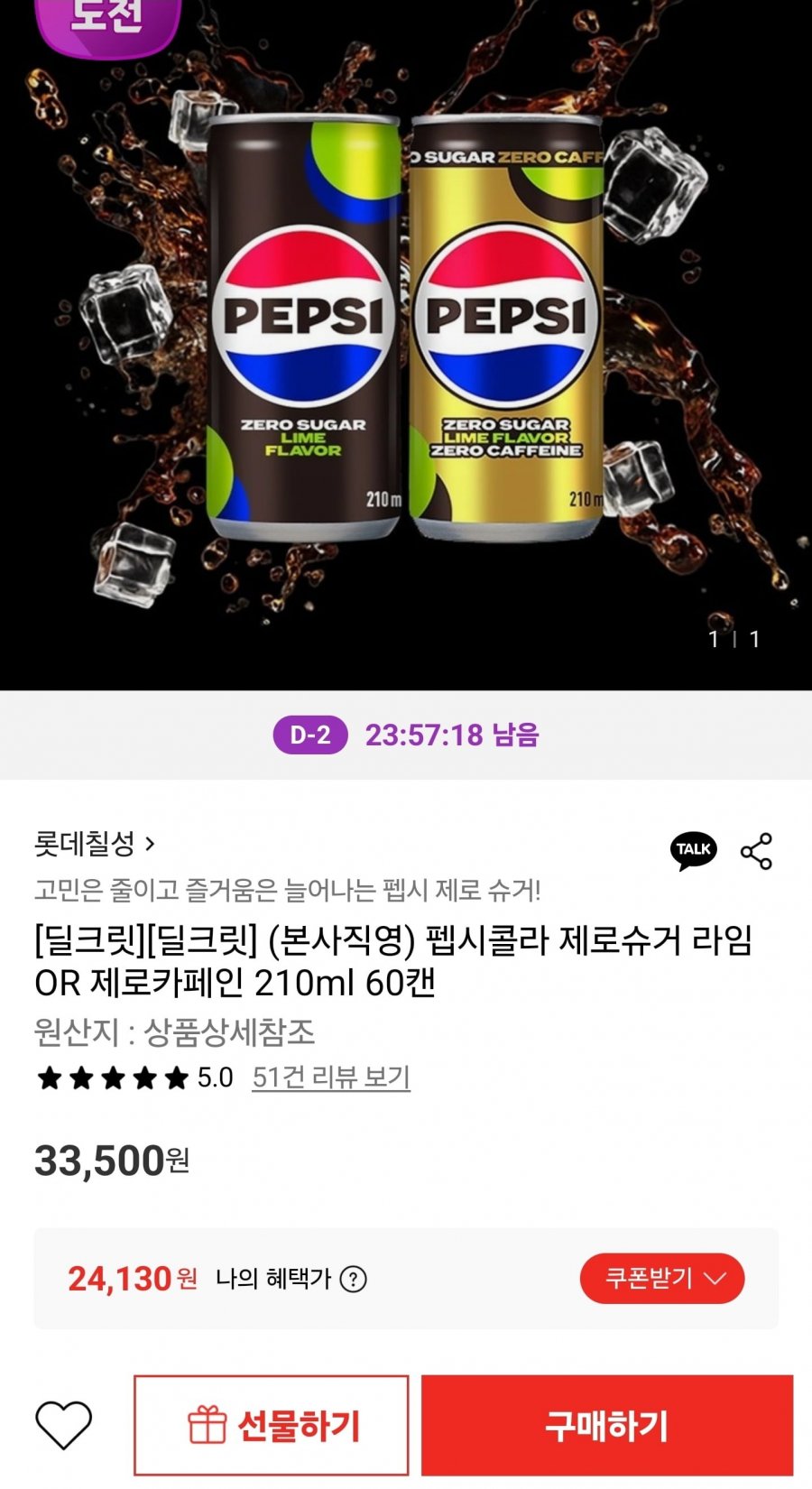View the 51건 리뷰 보기 link

coord(331,1077)
